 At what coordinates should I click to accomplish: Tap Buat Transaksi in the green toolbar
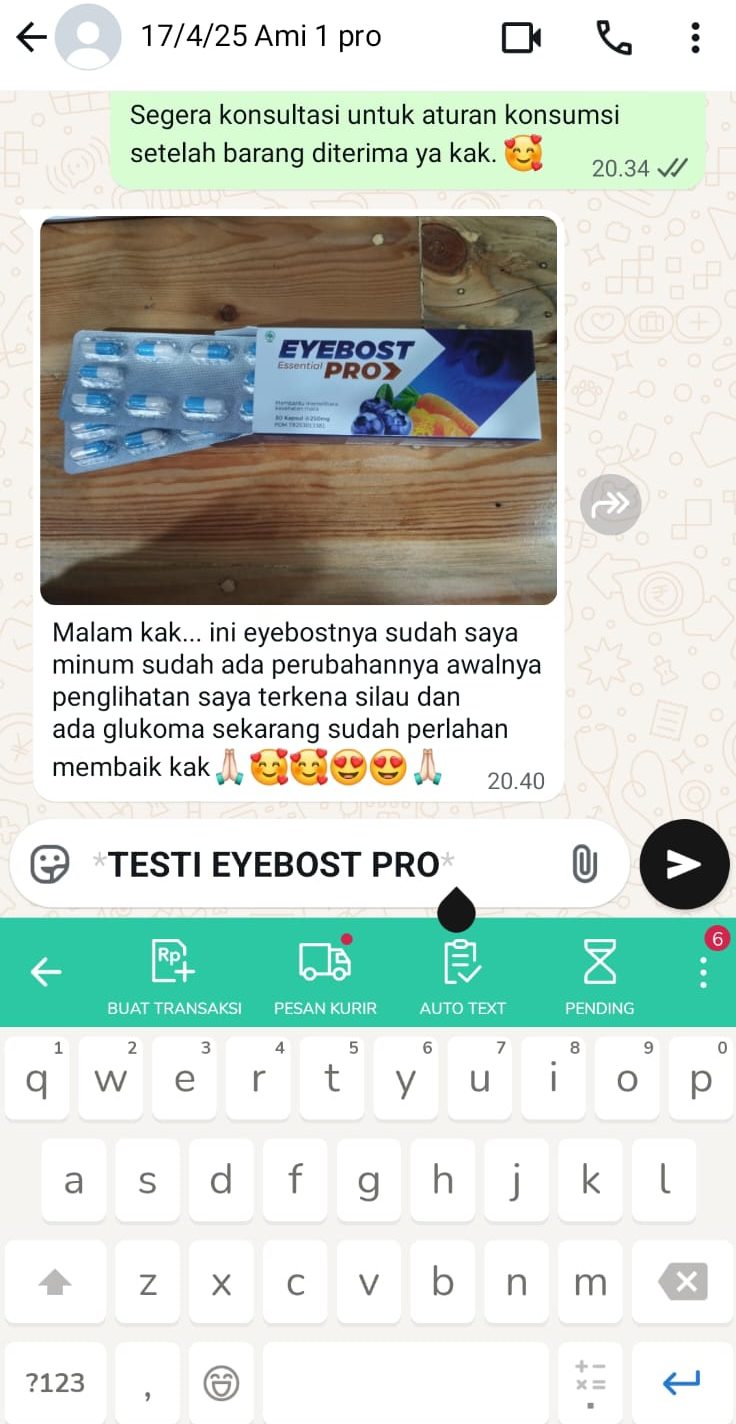click(x=174, y=977)
